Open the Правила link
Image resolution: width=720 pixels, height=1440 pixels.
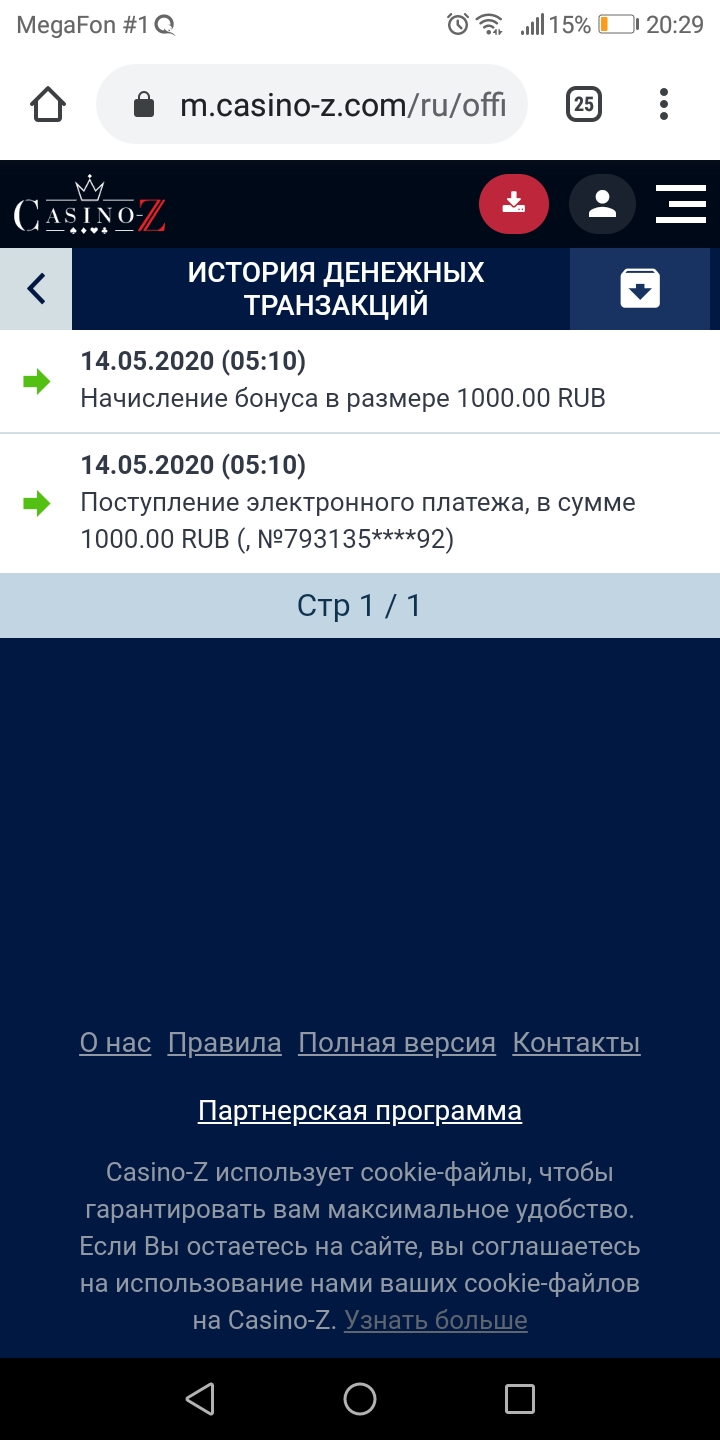(225, 1043)
